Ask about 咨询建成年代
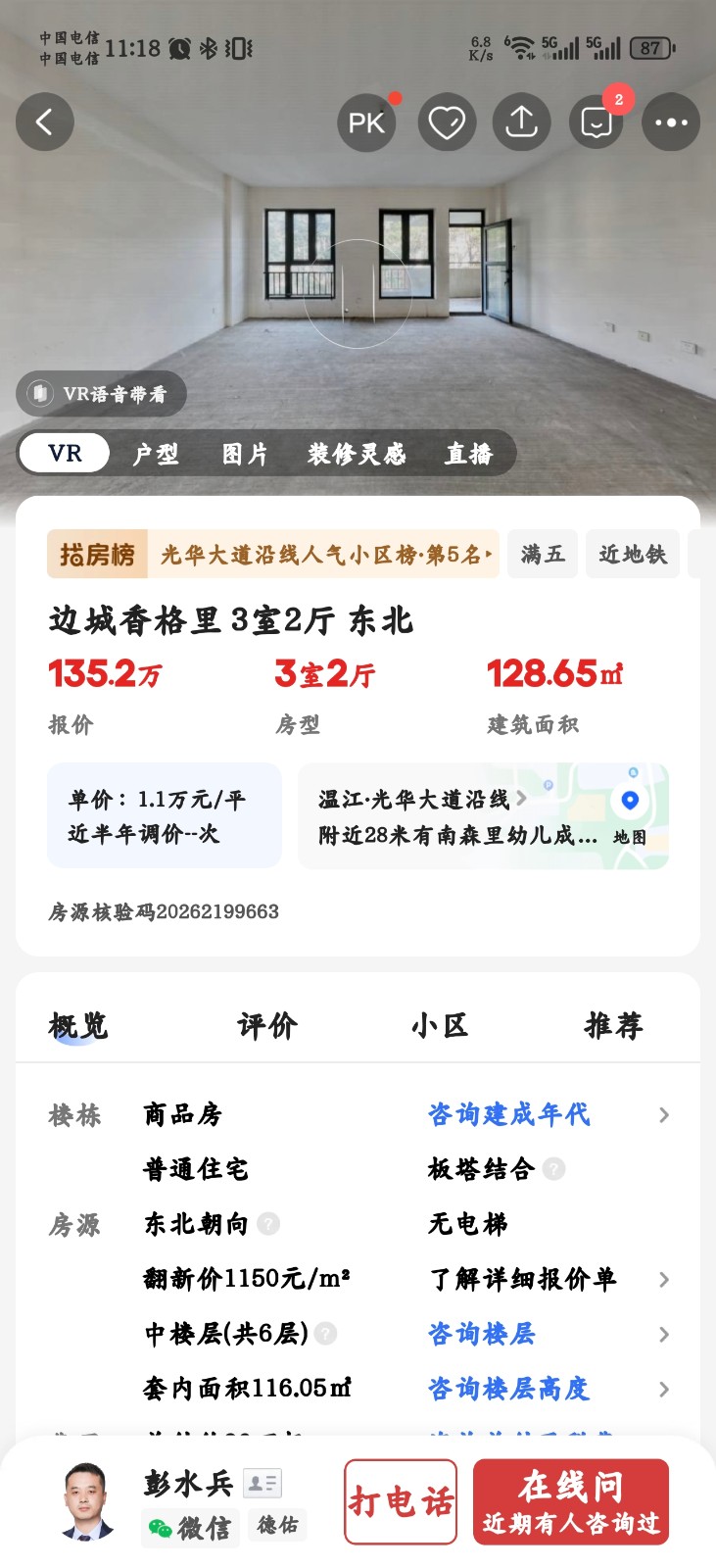 (x=509, y=1114)
